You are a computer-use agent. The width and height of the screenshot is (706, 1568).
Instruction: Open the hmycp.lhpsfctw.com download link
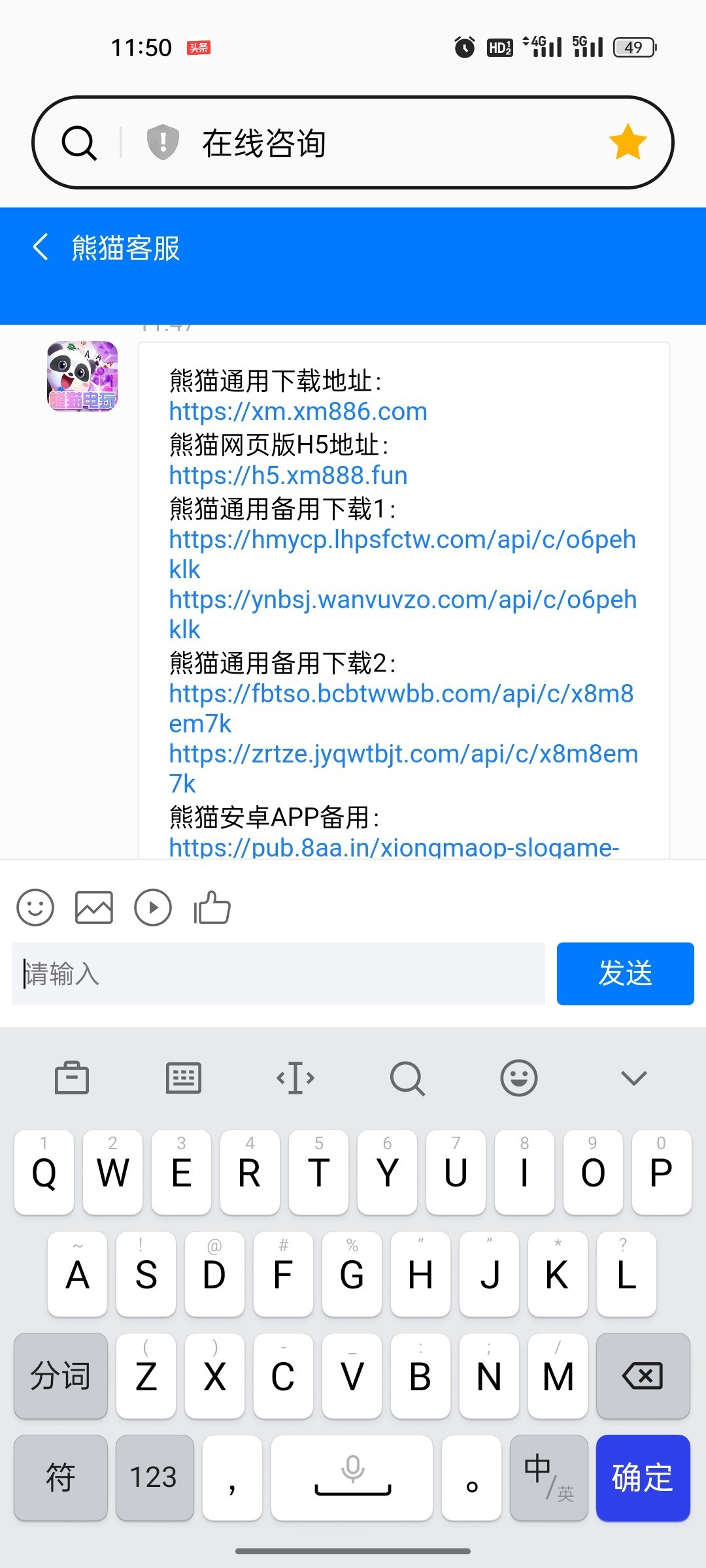402,554
